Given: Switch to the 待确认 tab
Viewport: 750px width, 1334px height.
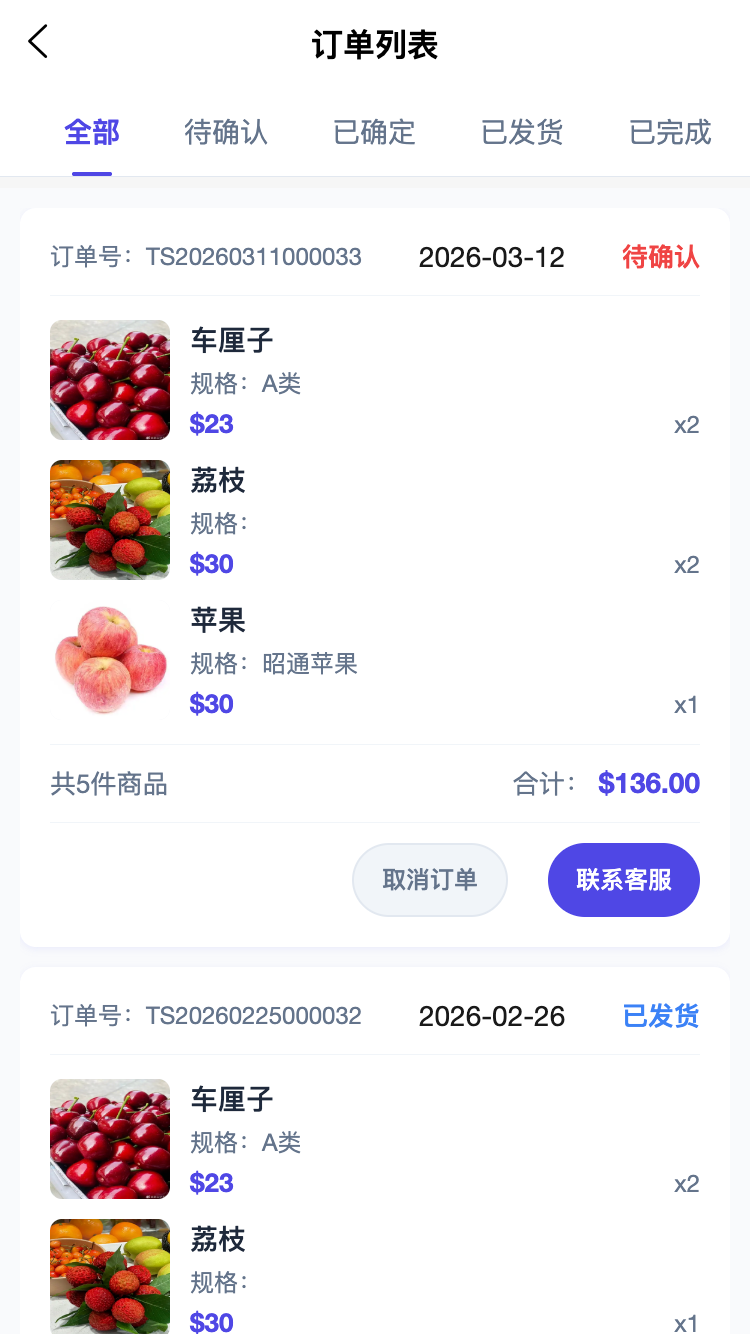Looking at the screenshot, I should 226,132.
